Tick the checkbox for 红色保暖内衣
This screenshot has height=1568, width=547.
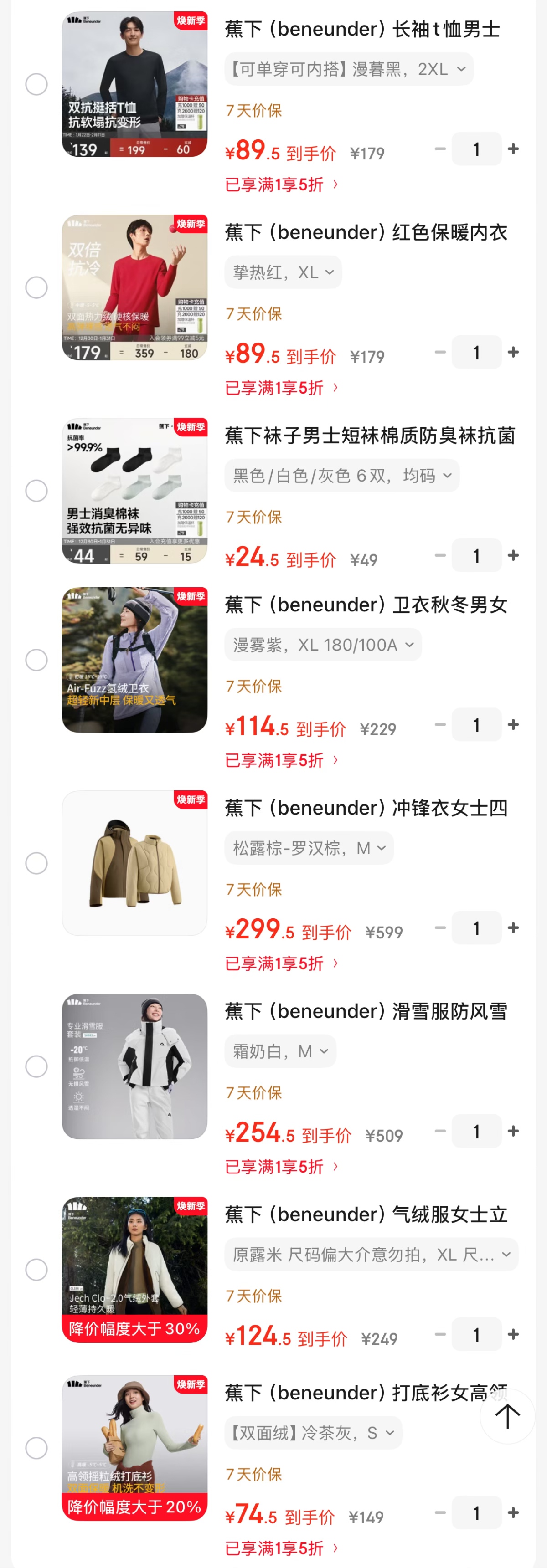[x=36, y=287]
